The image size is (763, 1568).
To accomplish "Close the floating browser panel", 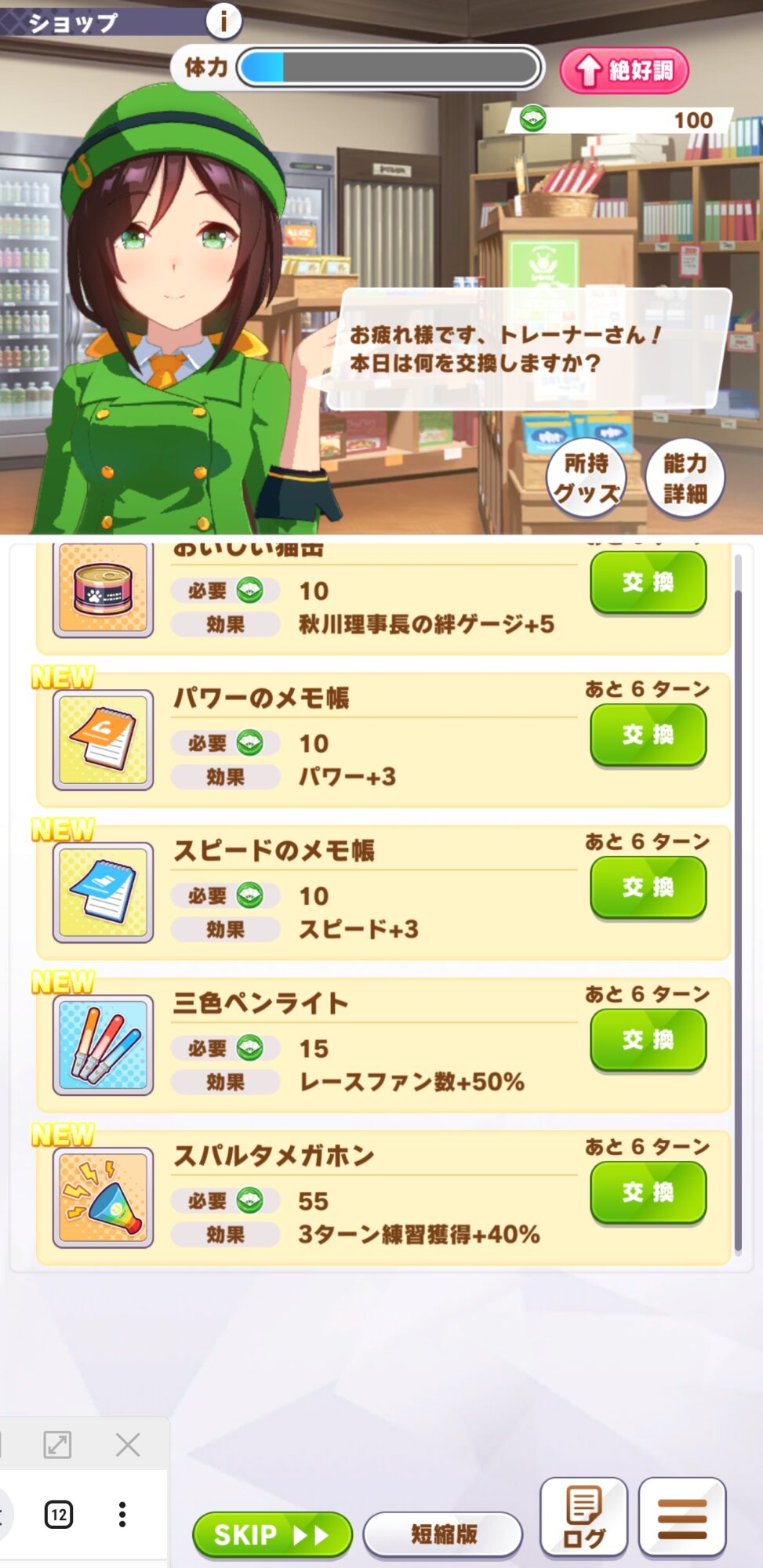I will click(128, 1444).
